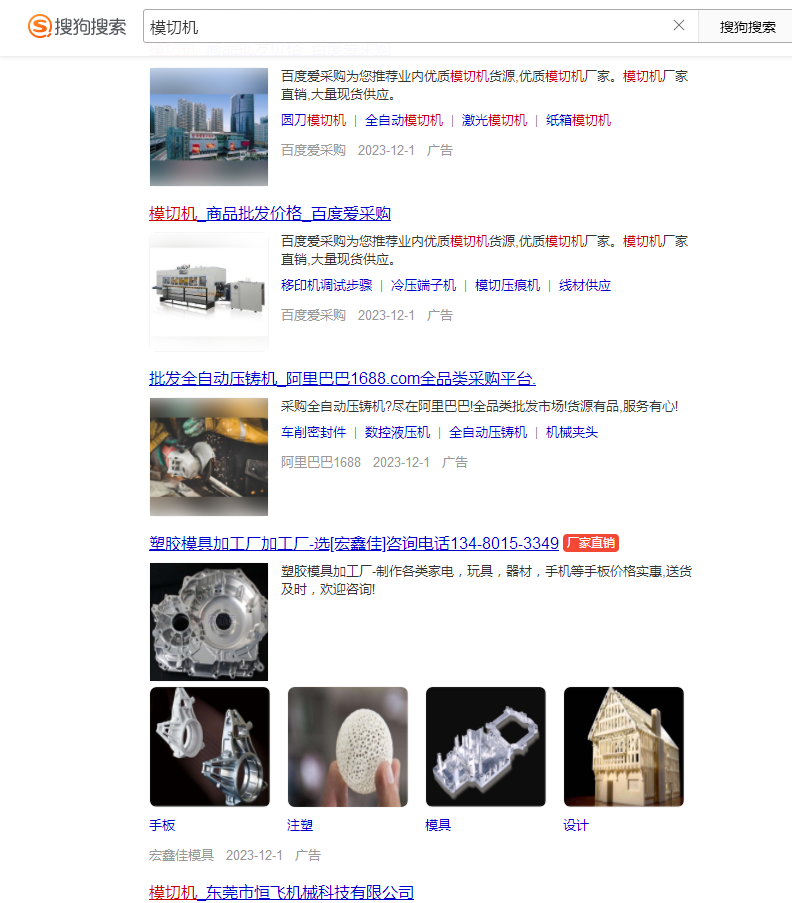The width and height of the screenshot is (792, 903).
Task: Open the 注塑 image tile
Action: [x=348, y=746]
